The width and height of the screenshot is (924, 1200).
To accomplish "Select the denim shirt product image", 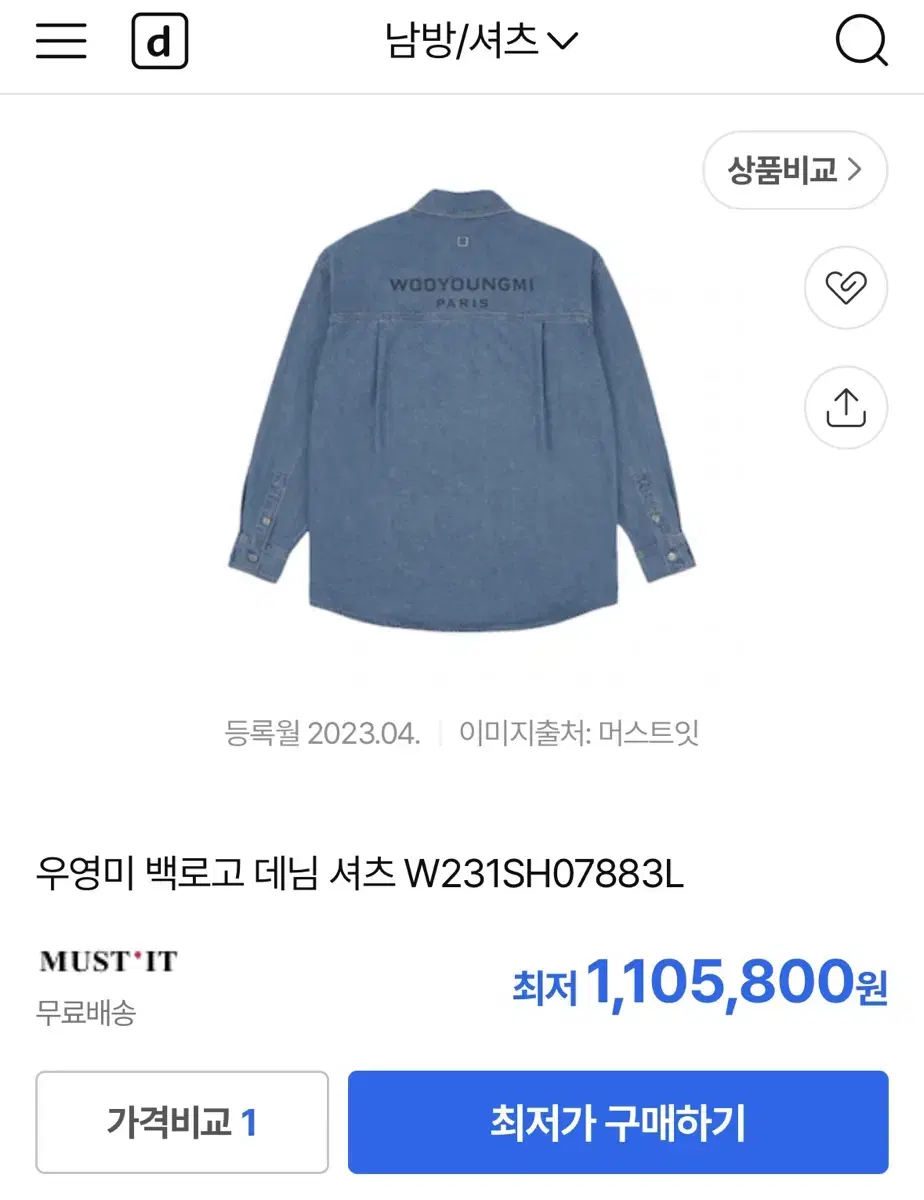I will (x=460, y=420).
